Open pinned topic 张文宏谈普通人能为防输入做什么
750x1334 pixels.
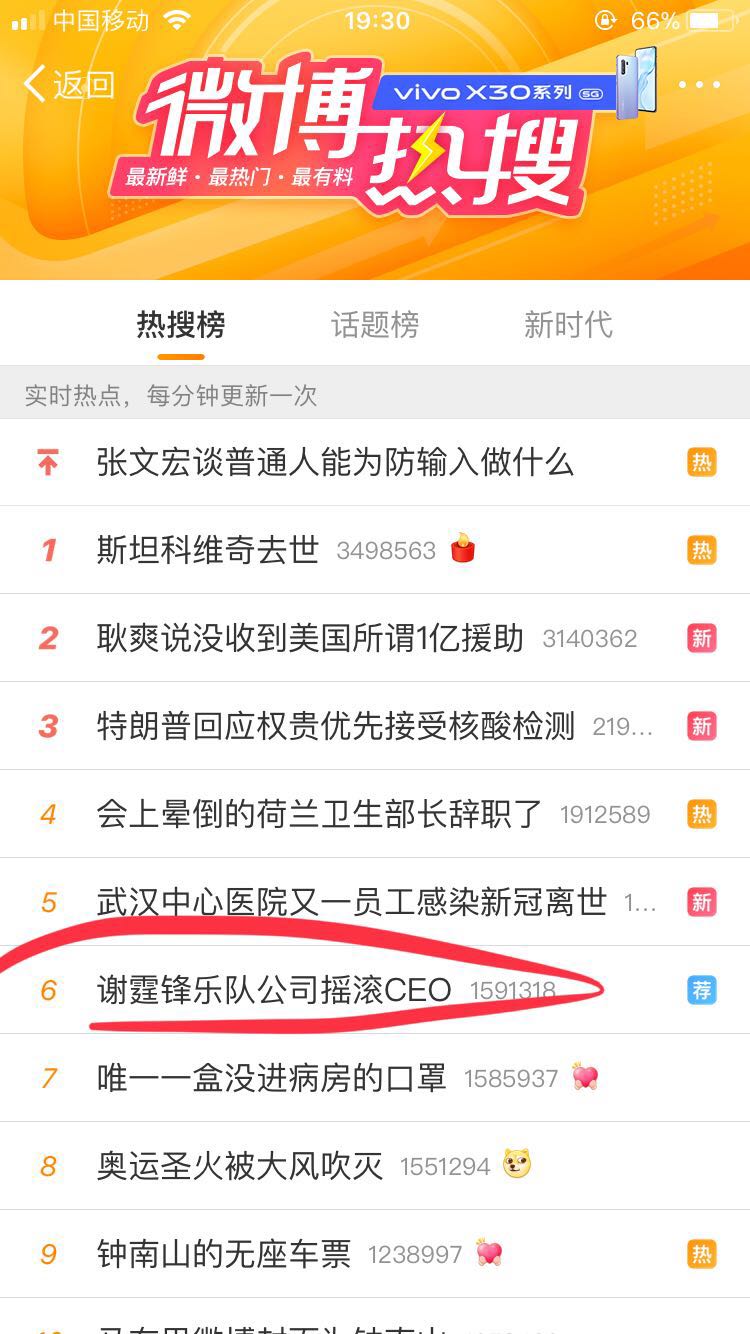point(335,462)
